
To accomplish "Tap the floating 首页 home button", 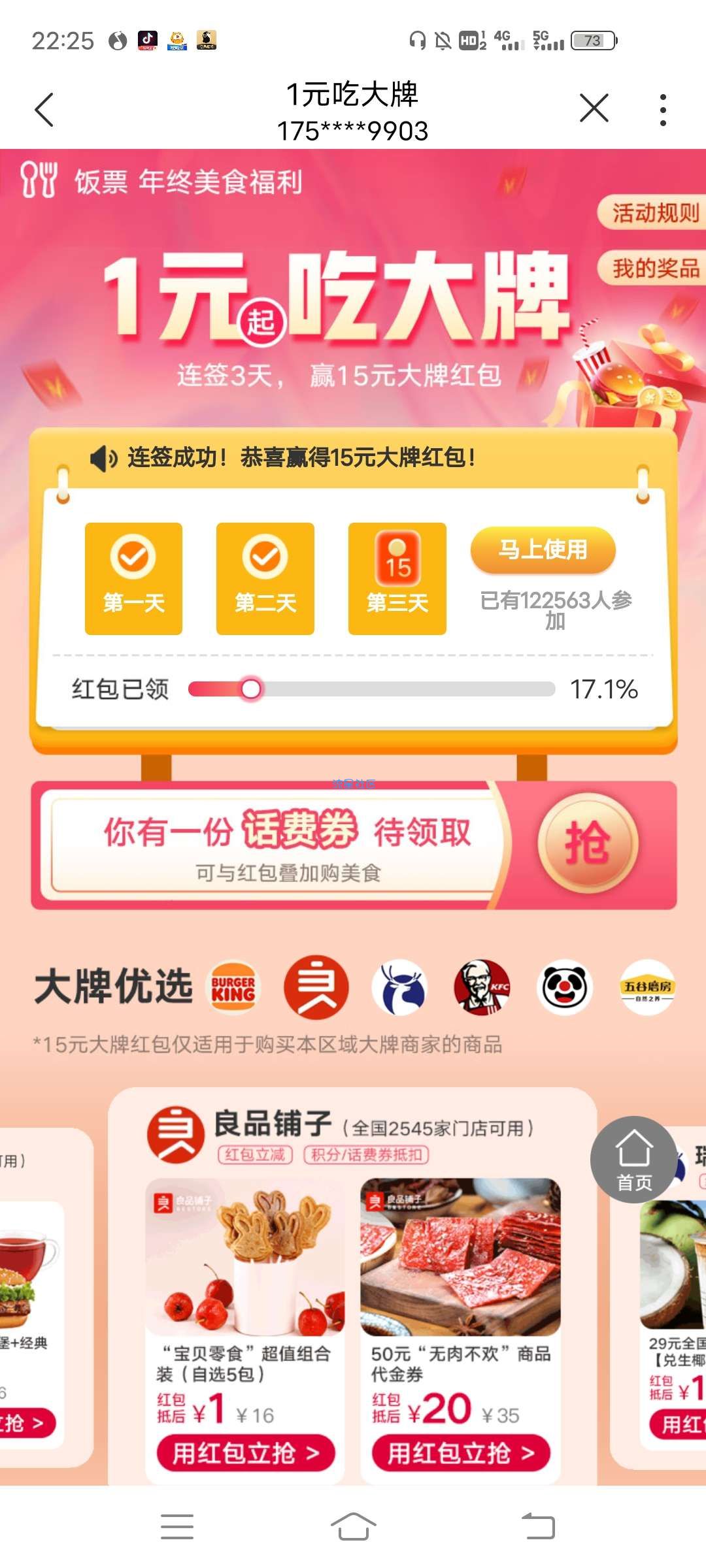I will (x=633, y=1160).
